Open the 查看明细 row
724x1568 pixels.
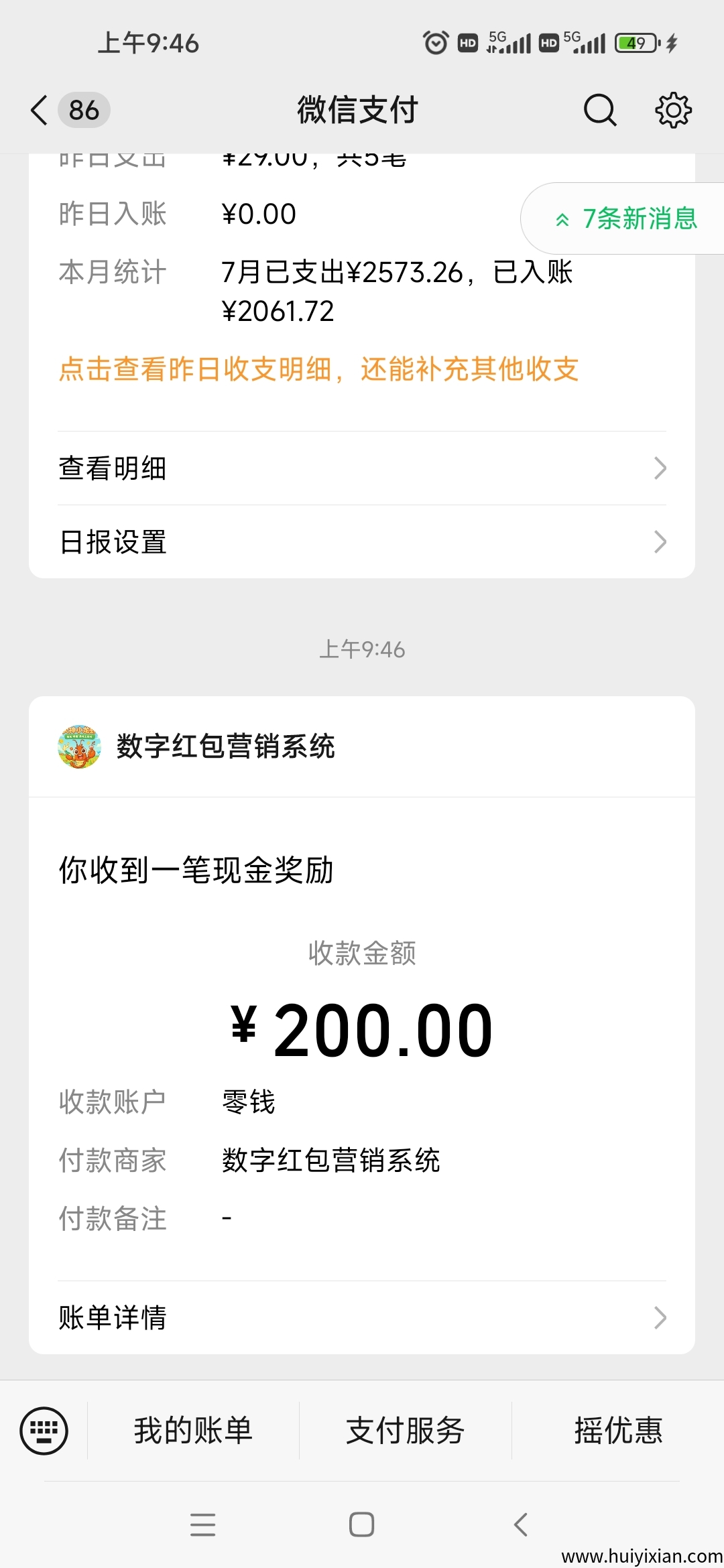tap(362, 468)
